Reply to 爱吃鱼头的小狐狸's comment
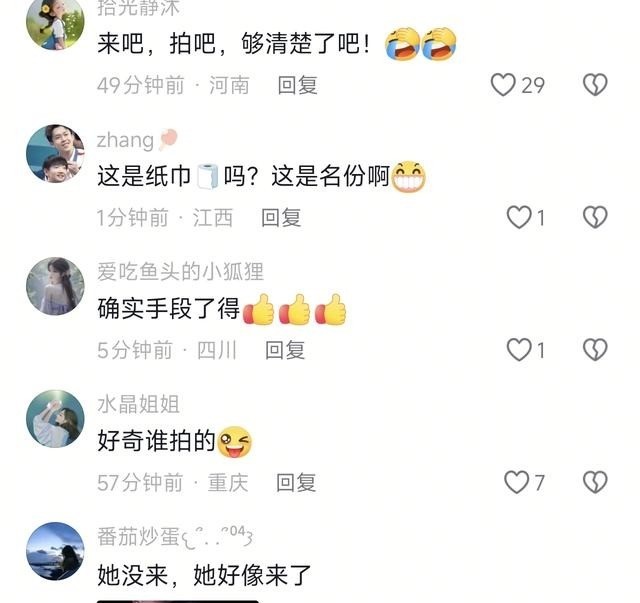The width and height of the screenshot is (640, 603). point(285,350)
